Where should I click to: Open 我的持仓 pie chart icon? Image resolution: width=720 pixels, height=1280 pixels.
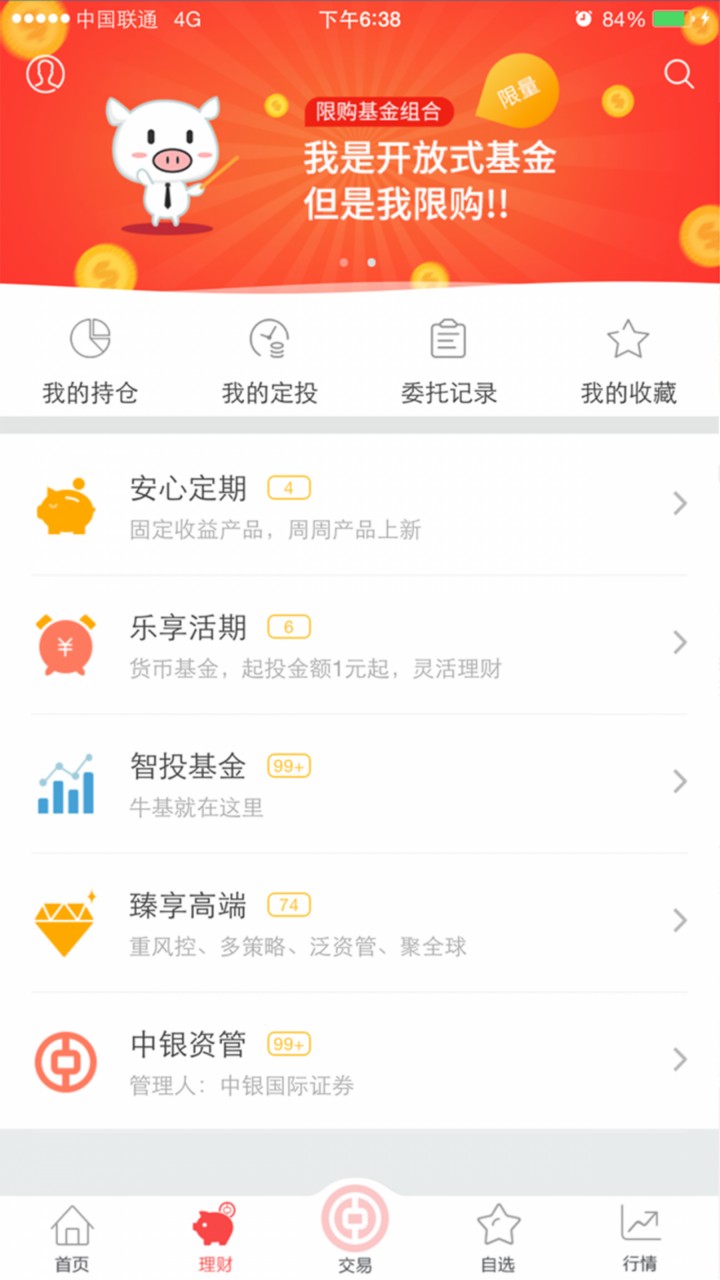click(89, 338)
